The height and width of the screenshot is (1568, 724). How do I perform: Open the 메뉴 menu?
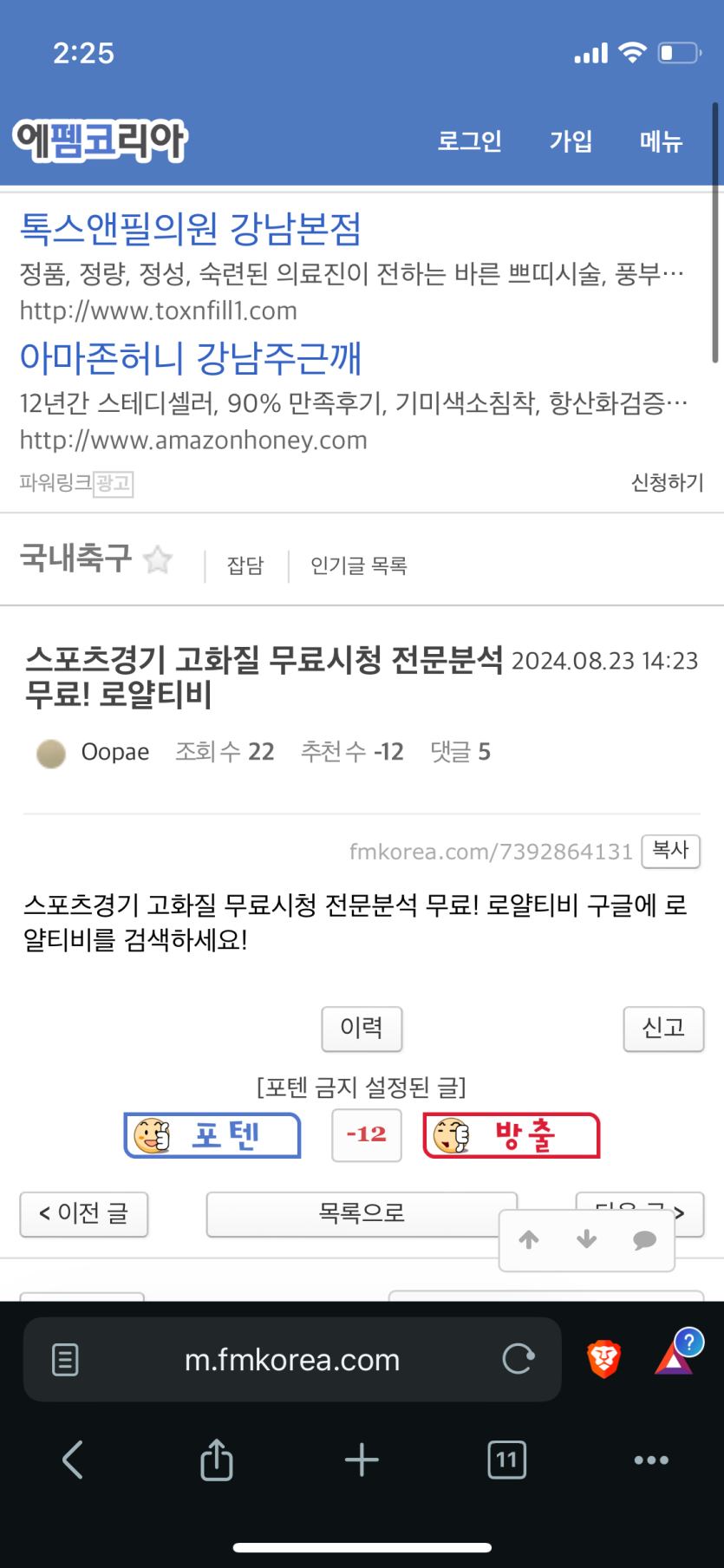[x=661, y=140]
